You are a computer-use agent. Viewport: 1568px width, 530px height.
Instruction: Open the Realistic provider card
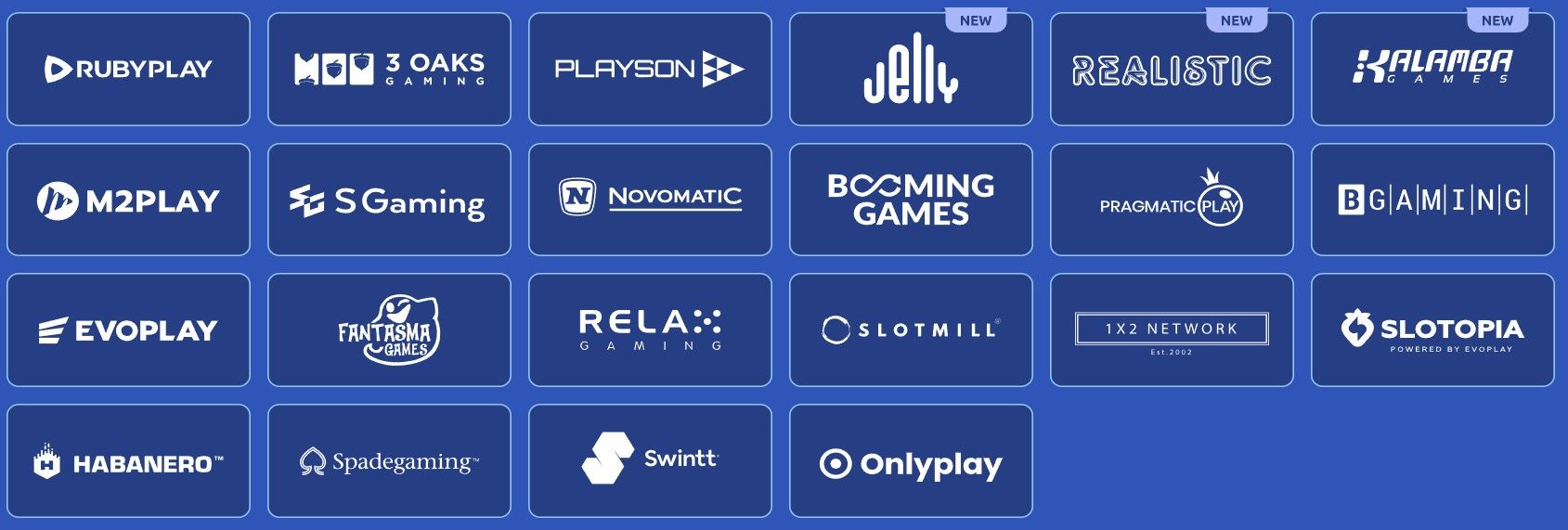1172,69
